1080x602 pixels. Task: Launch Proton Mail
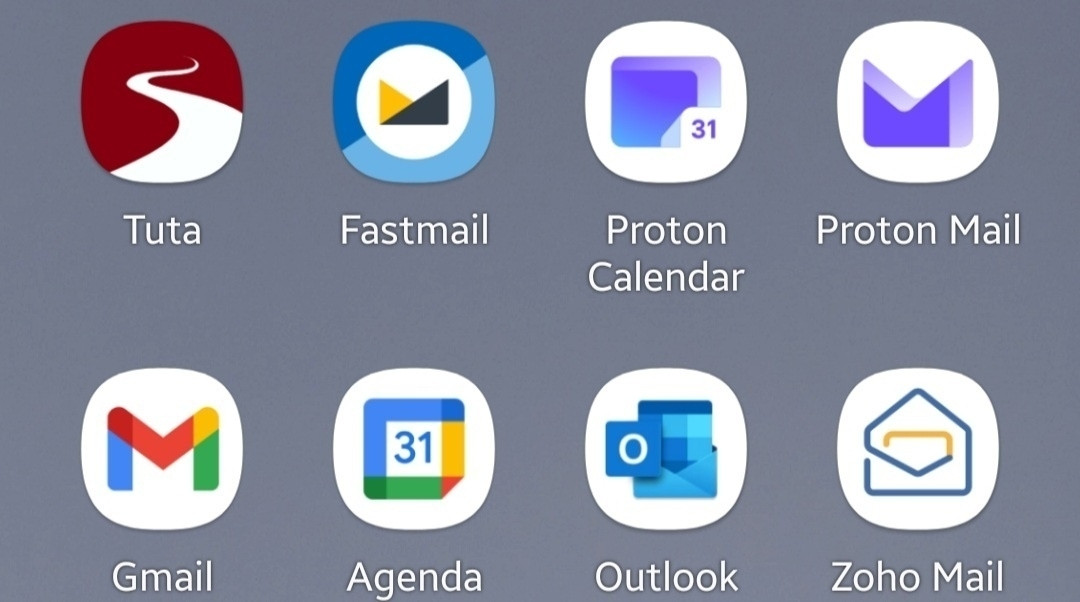pyautogui.click(x=918, y=102)
